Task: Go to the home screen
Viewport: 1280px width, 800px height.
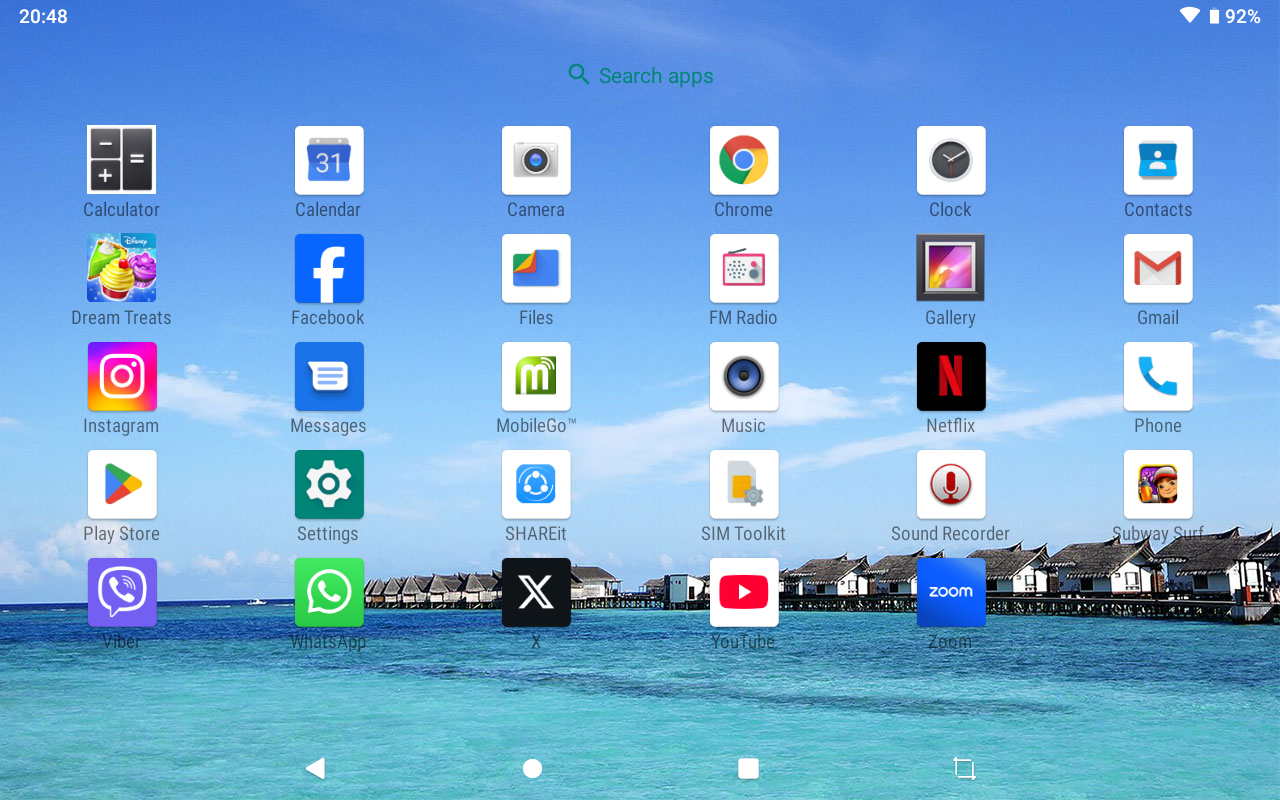Action: tap(532, 768)
